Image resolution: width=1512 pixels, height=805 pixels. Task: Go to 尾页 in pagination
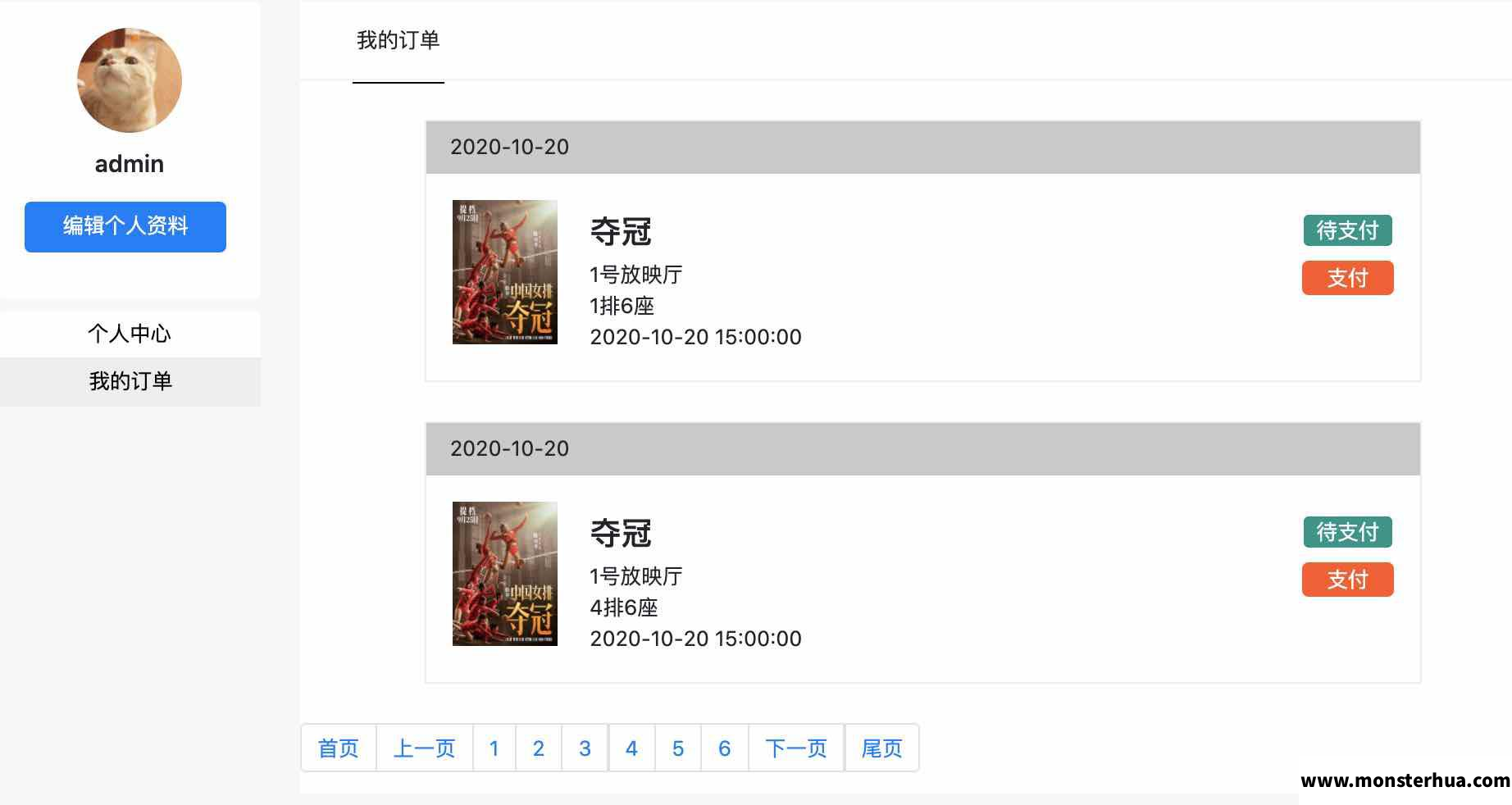pyautogui.click(x=881, y=748)
